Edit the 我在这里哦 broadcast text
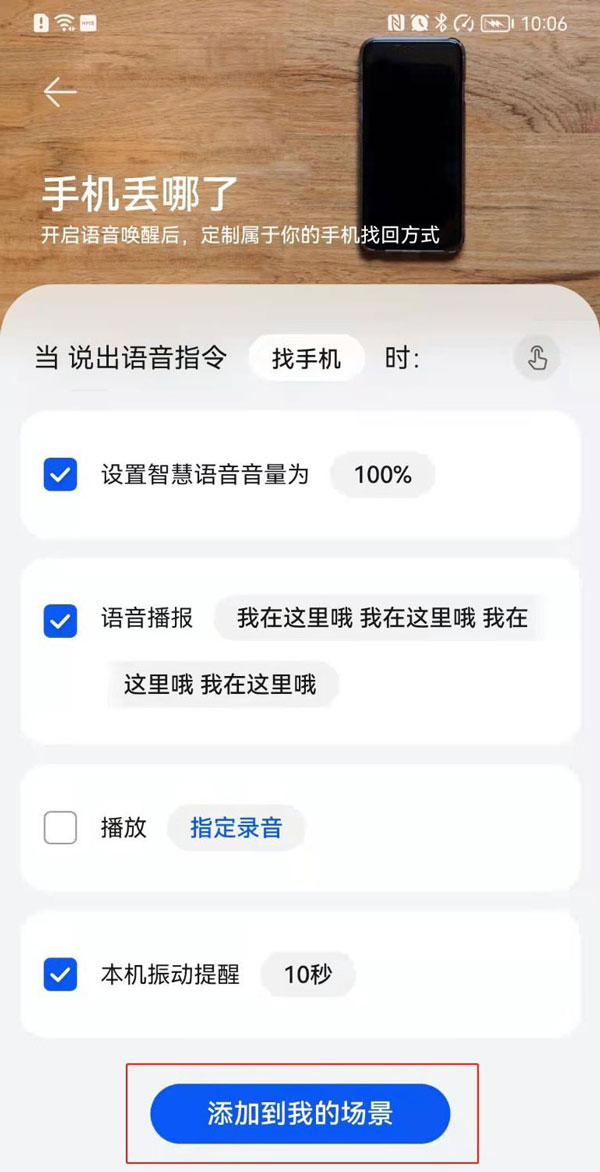600x1172 pixels. coord(380,620)
